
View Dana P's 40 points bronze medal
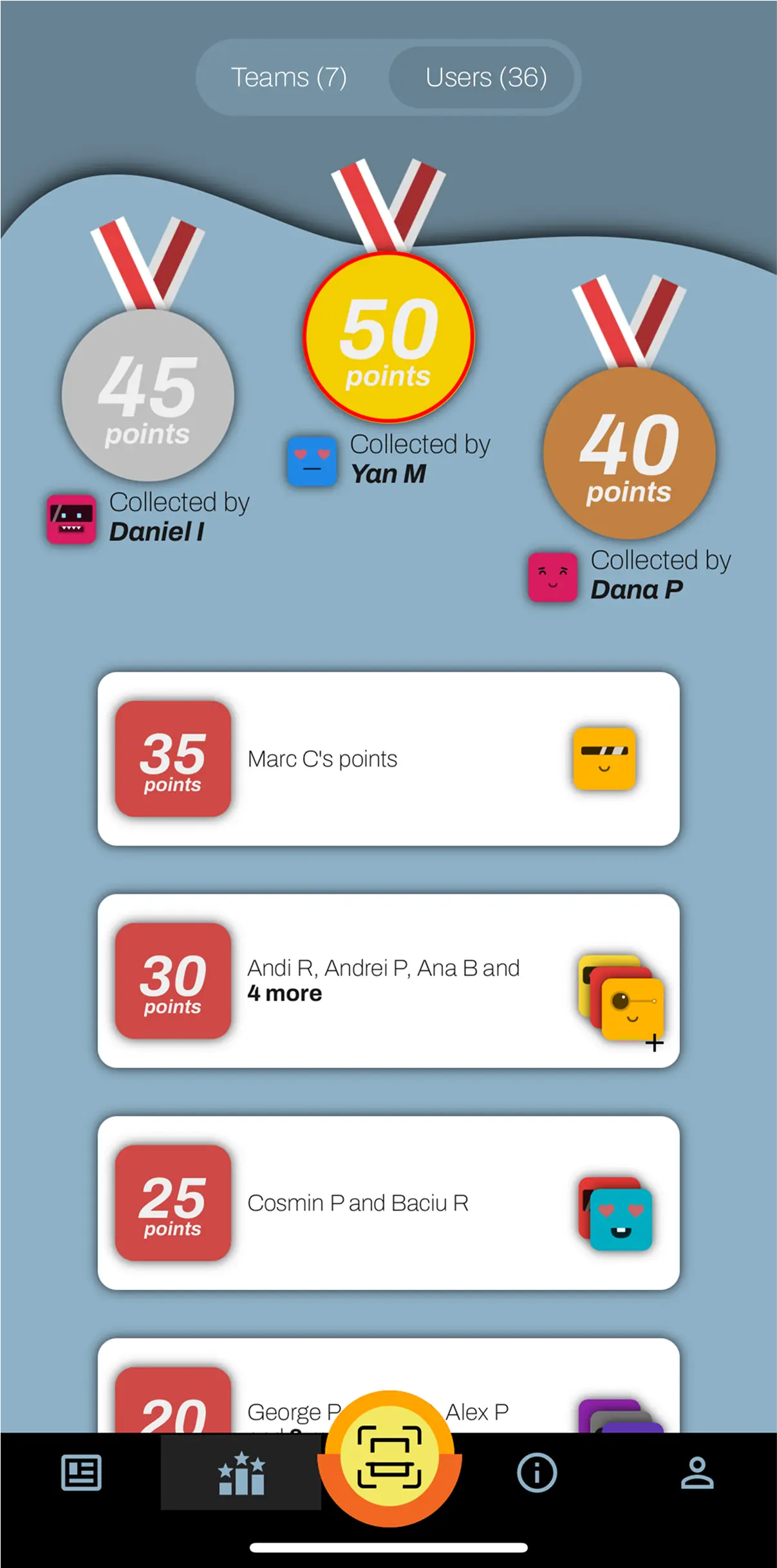tap(629, 453)
